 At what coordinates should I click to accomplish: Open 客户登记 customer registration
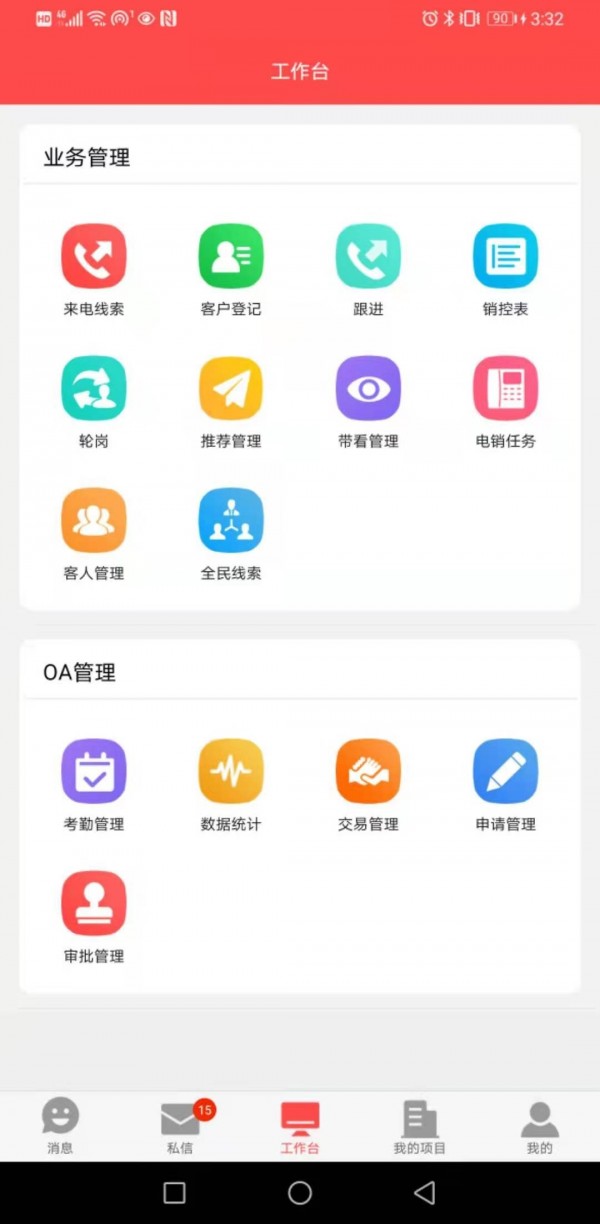[x=231, y=257]
